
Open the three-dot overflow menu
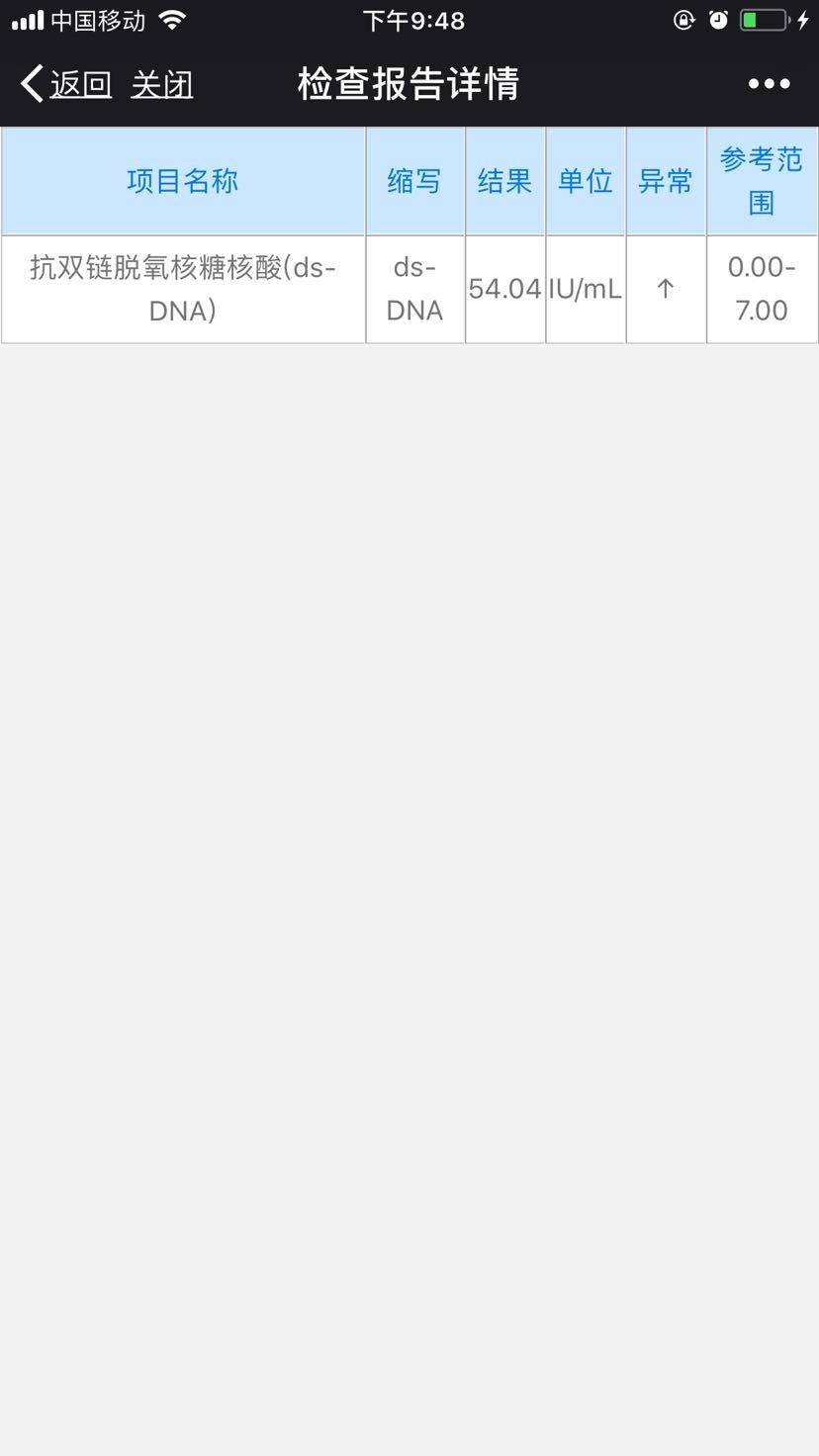[769, 84]
